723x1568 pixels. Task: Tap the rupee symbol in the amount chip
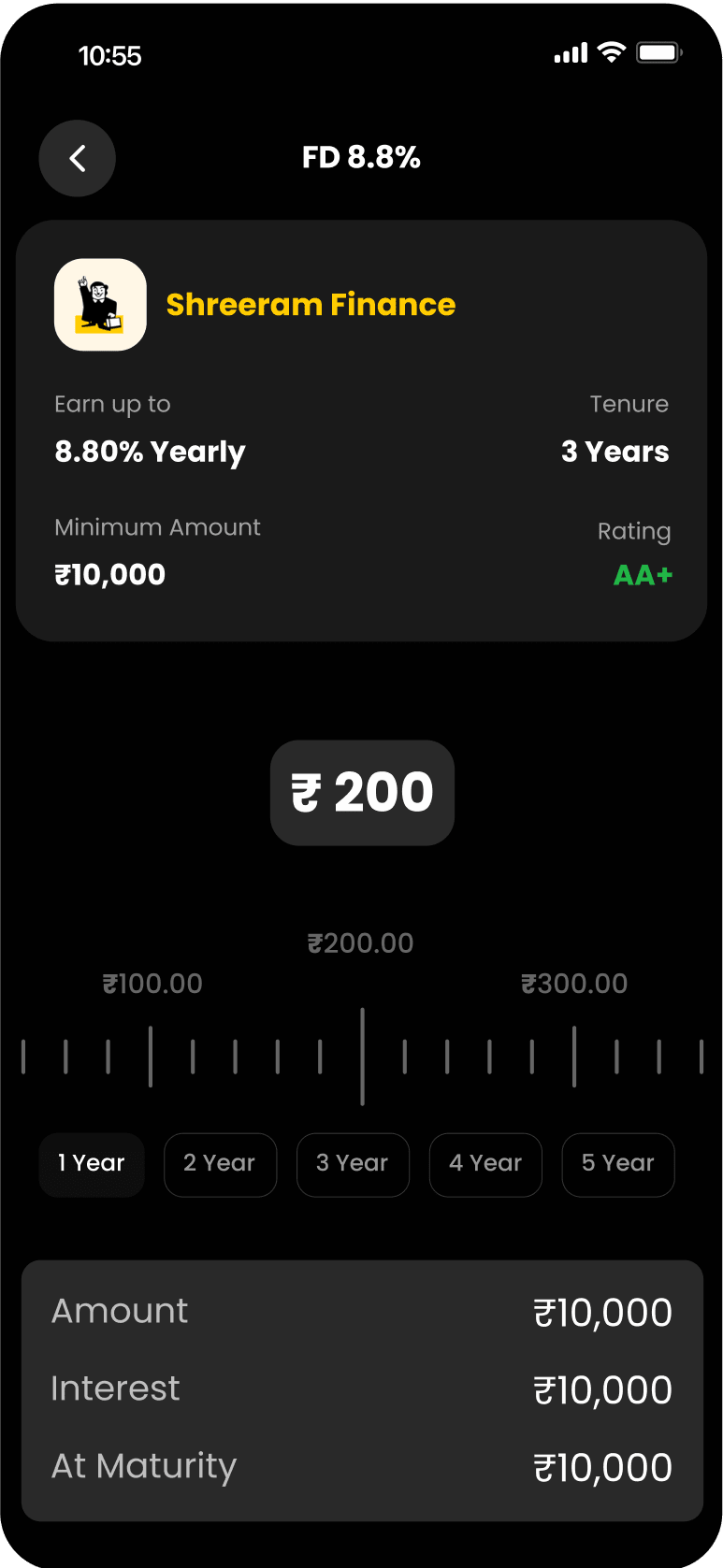click(306, 792)
